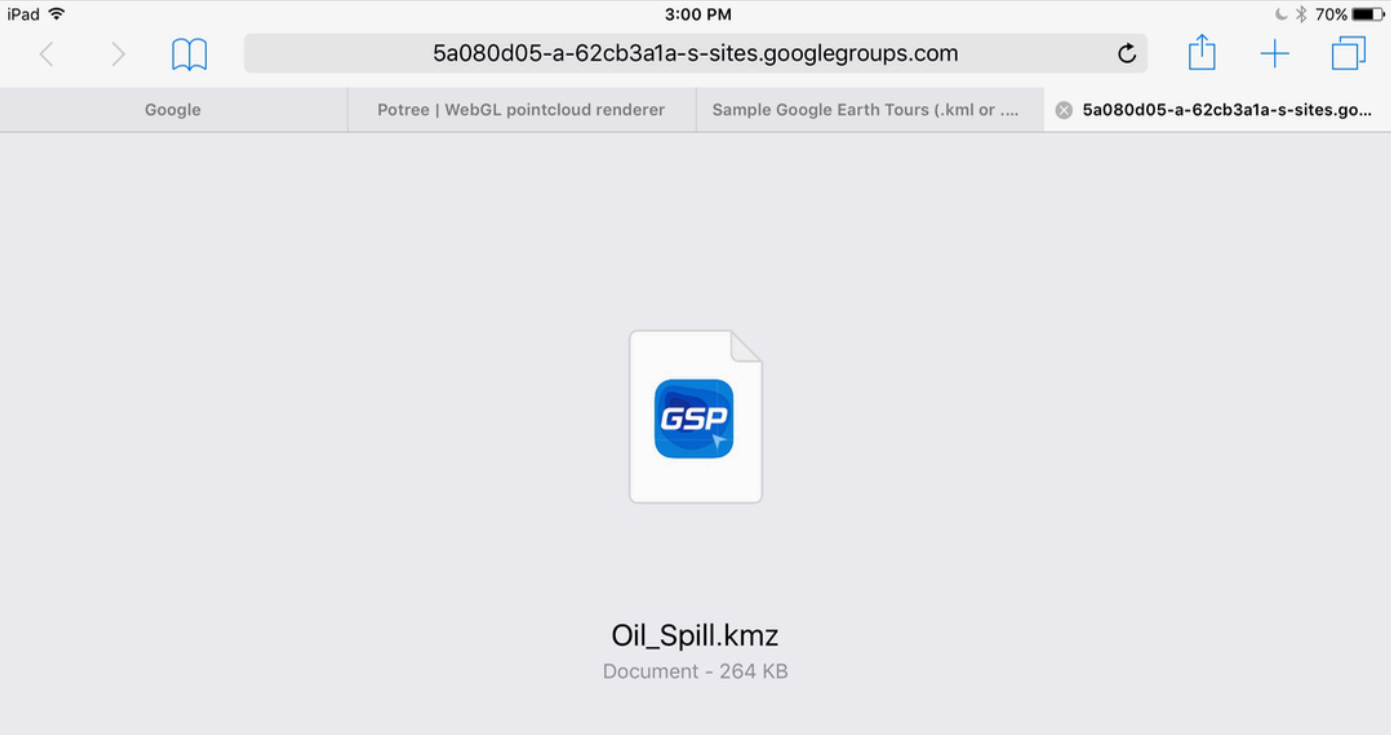The height and width of the screenshot is (735, 1391).
Task: Reload the current page
Action: click(x=1127, y=54)
